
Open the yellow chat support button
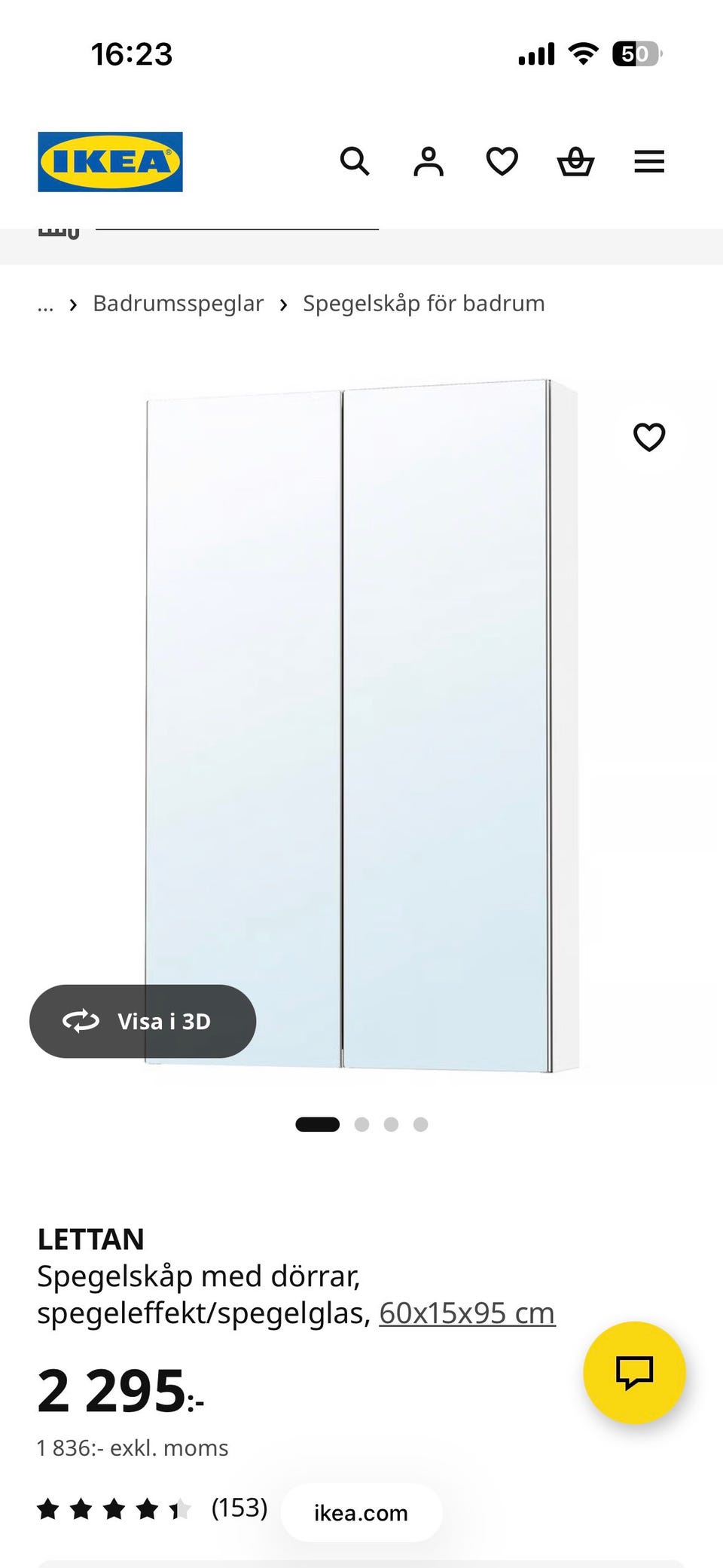point(634,1372)
